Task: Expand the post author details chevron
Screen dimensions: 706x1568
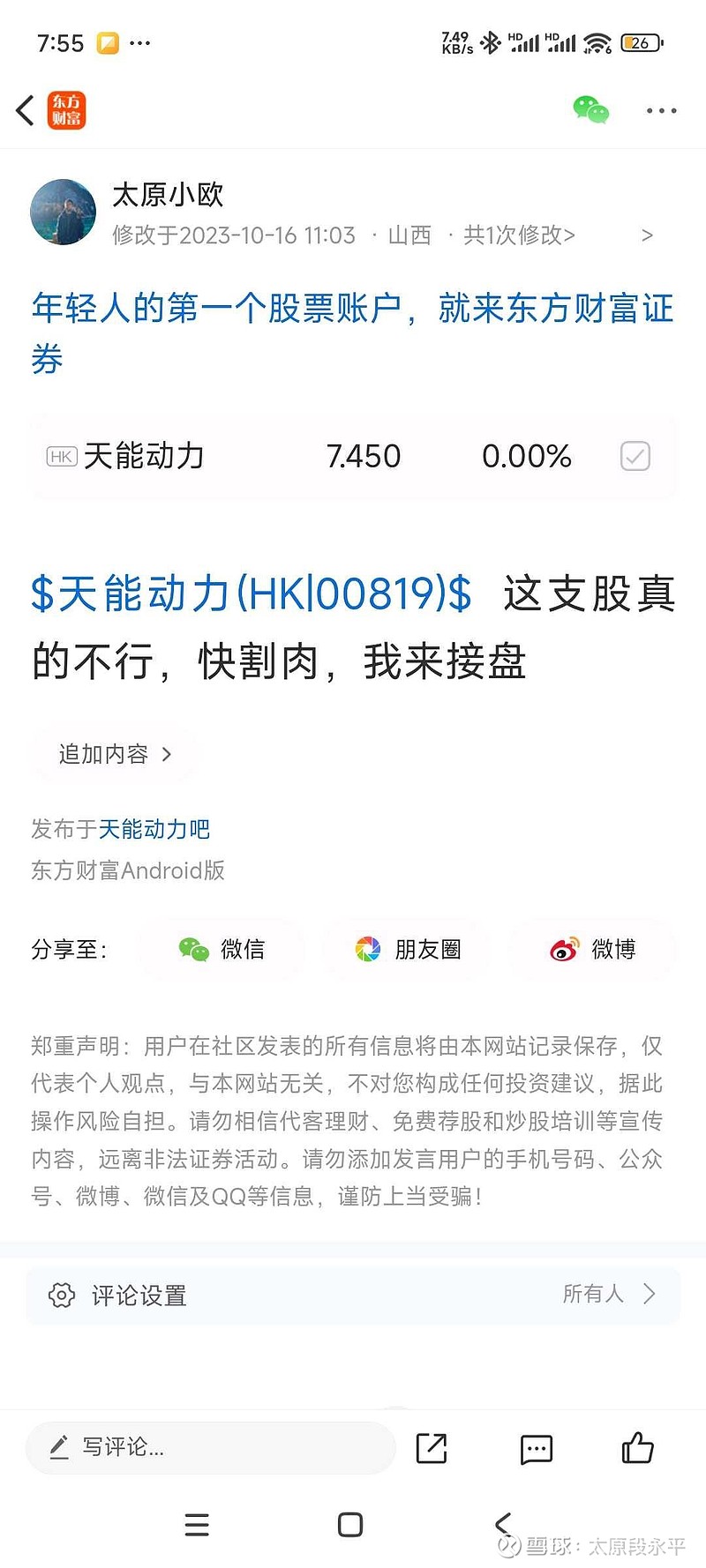Action: coord(647,235)
